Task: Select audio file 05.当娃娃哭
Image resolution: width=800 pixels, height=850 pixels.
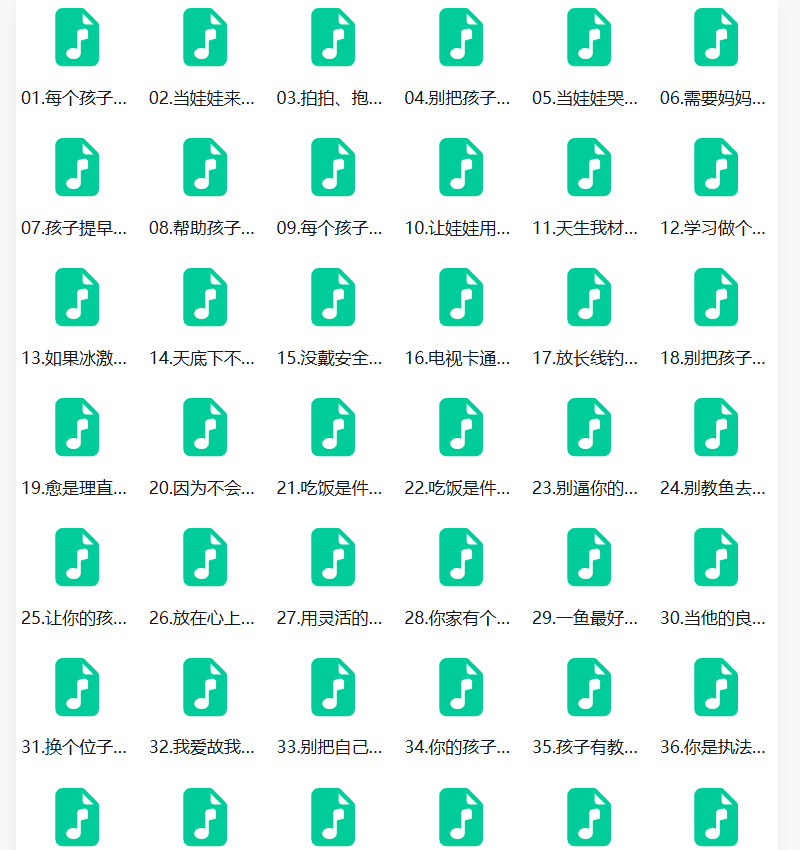Action: [x=589, y=38]
